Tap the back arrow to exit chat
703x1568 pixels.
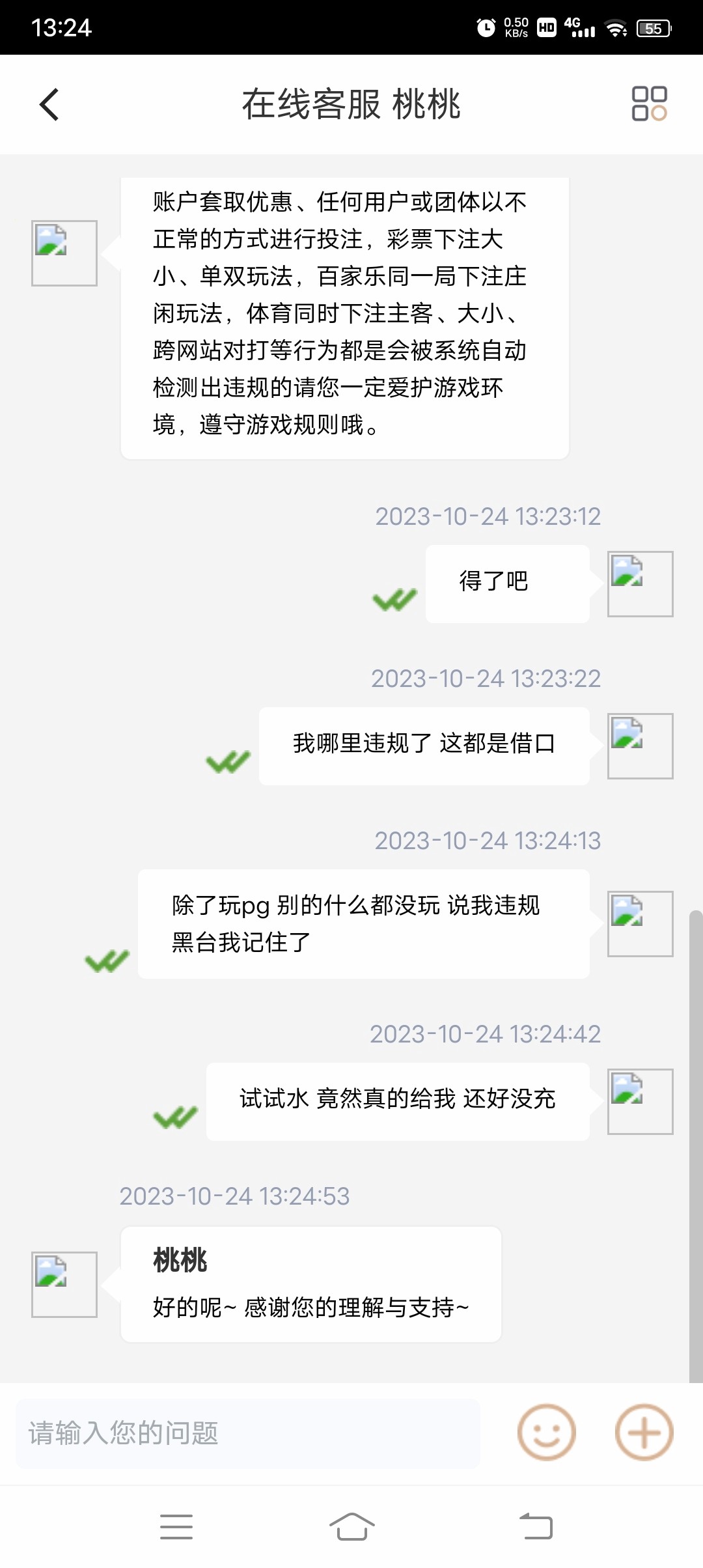pos(48,104)
